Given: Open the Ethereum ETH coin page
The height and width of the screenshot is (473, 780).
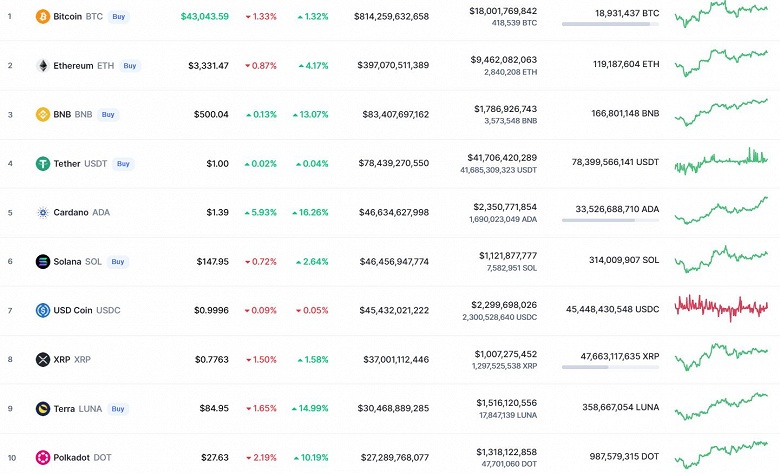Looking at the screenshot, I should [x=73, y=65].
